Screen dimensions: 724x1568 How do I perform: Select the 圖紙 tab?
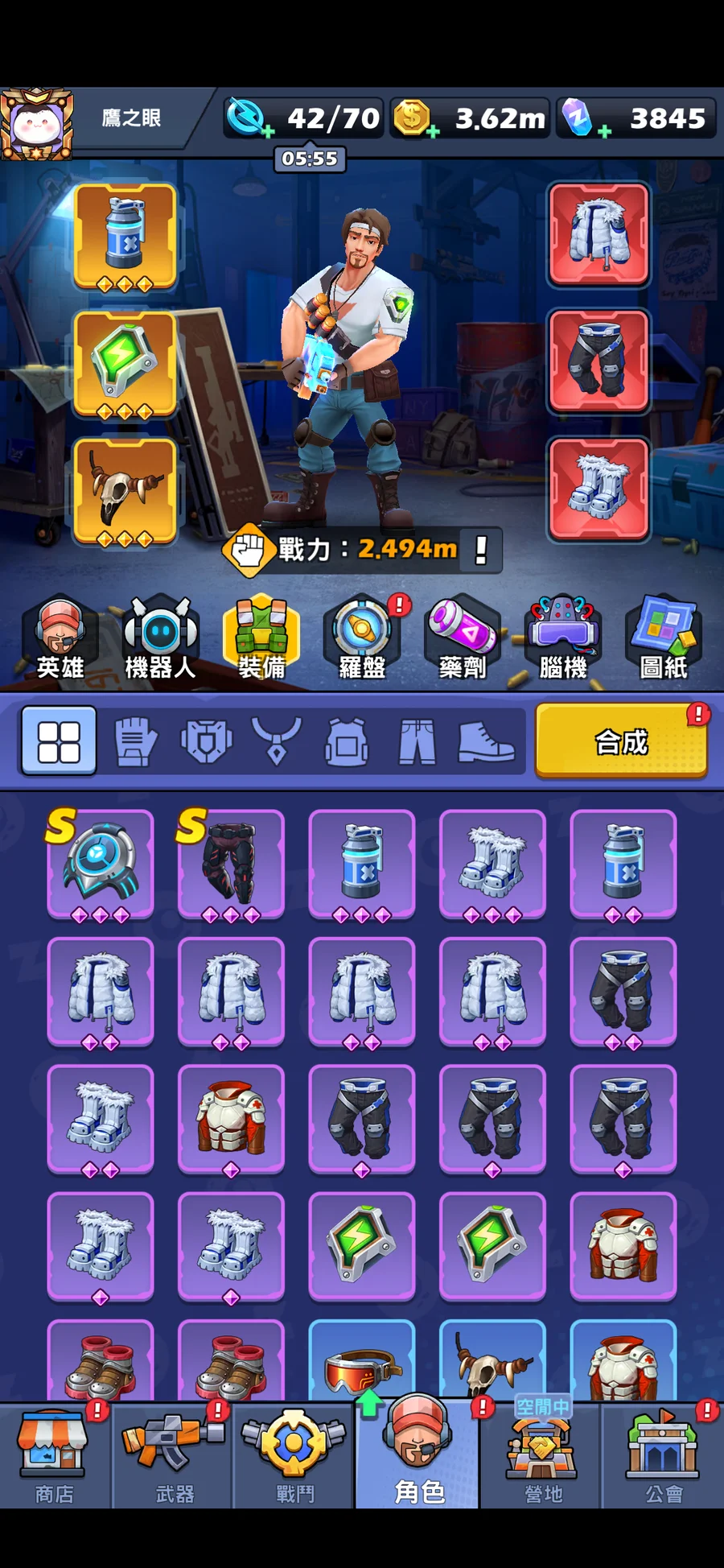tap(664, 638)
